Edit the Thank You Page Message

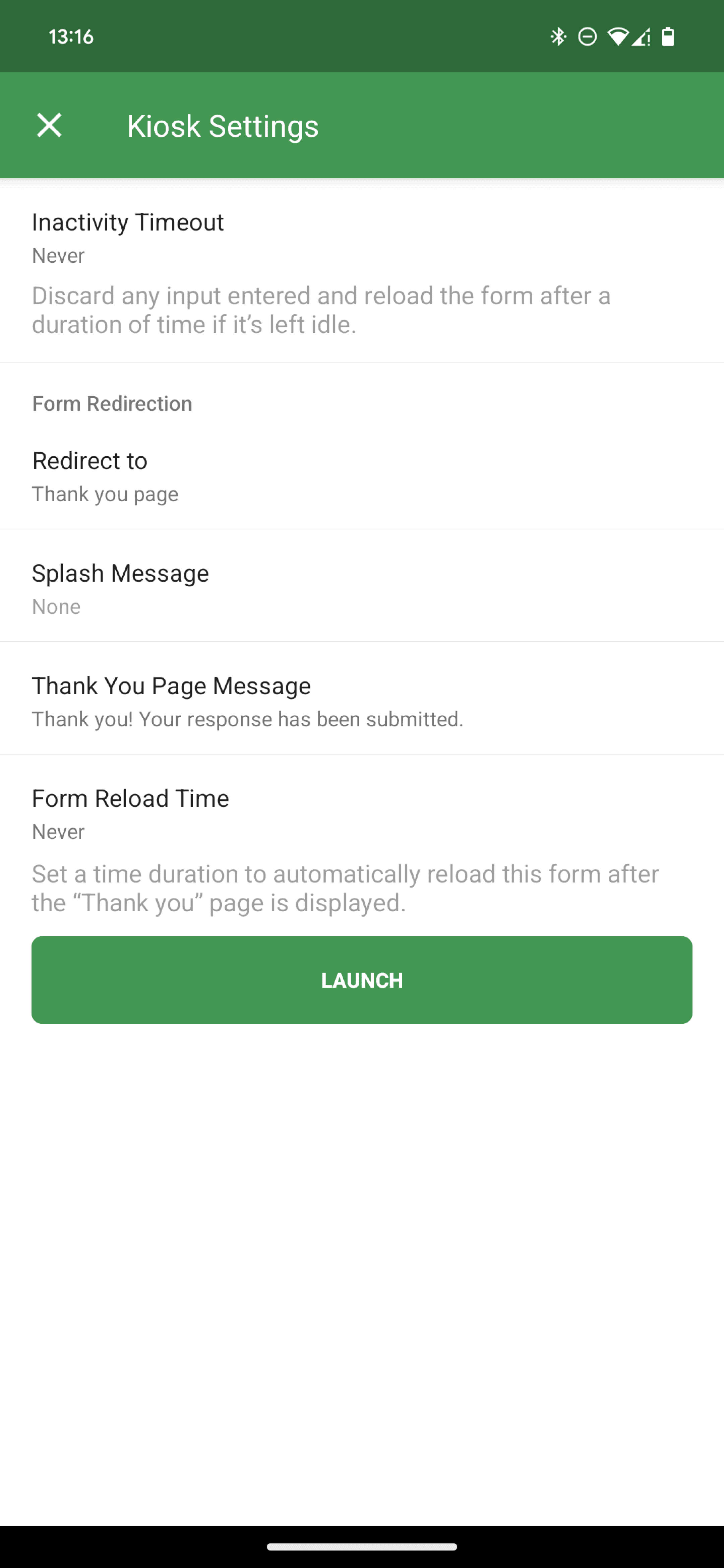362,701
